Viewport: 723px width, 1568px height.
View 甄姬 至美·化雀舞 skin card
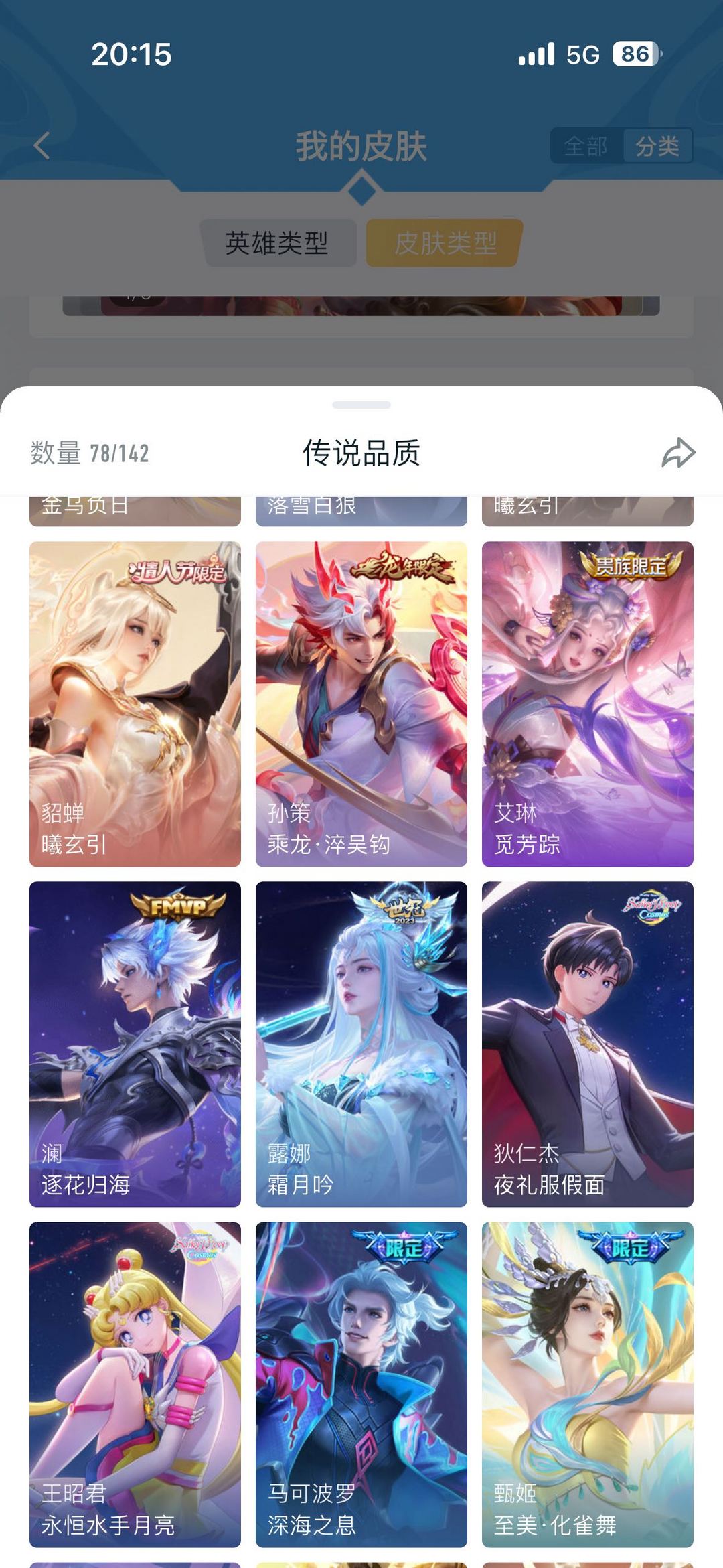[587, 1384]
